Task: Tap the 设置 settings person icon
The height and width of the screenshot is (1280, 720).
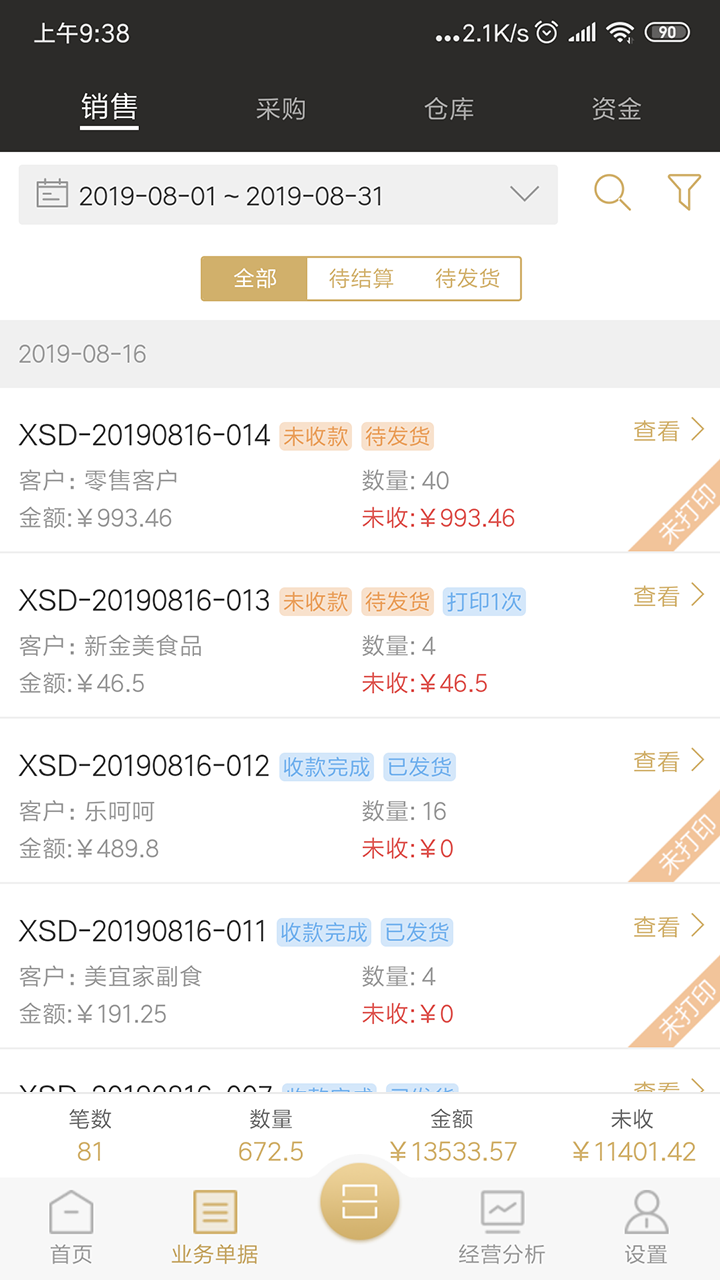Action: (x=647, y=1222)
